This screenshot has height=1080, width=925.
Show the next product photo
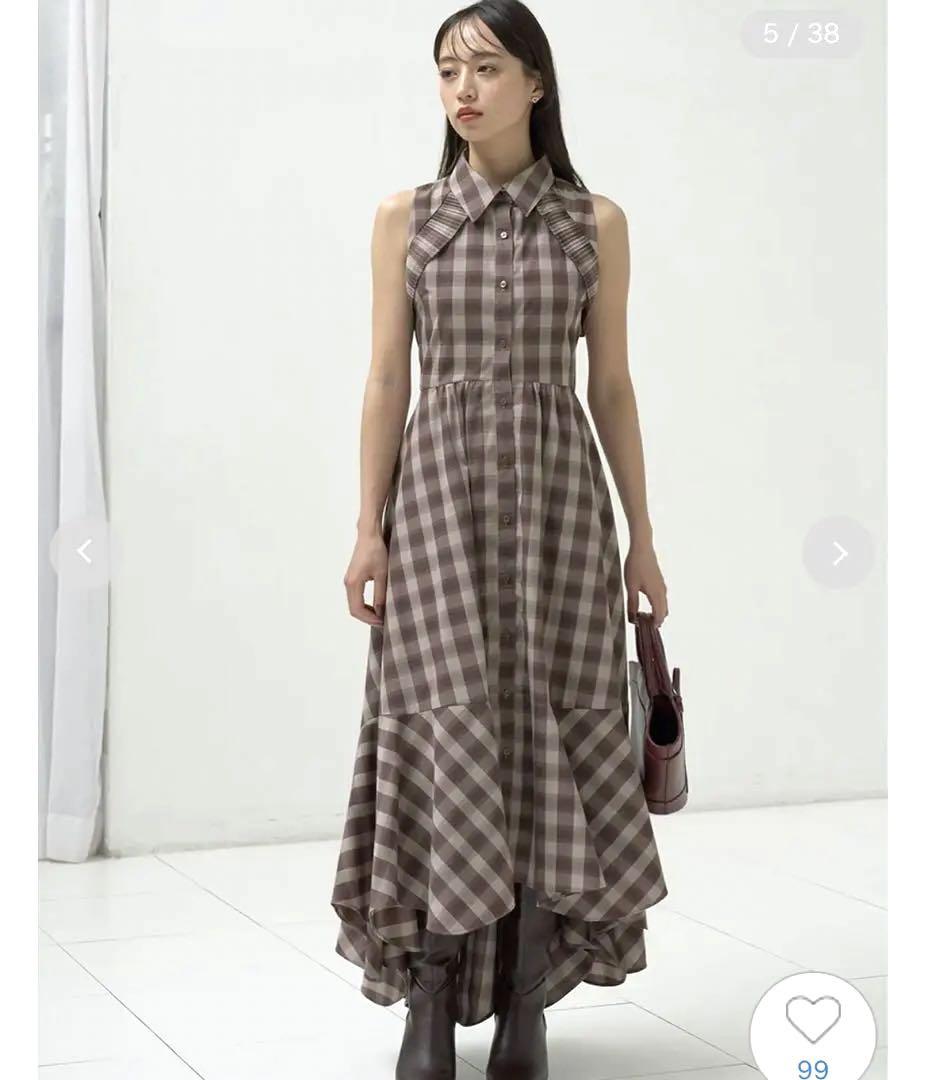pyautogui.click(x=838, y=552)
